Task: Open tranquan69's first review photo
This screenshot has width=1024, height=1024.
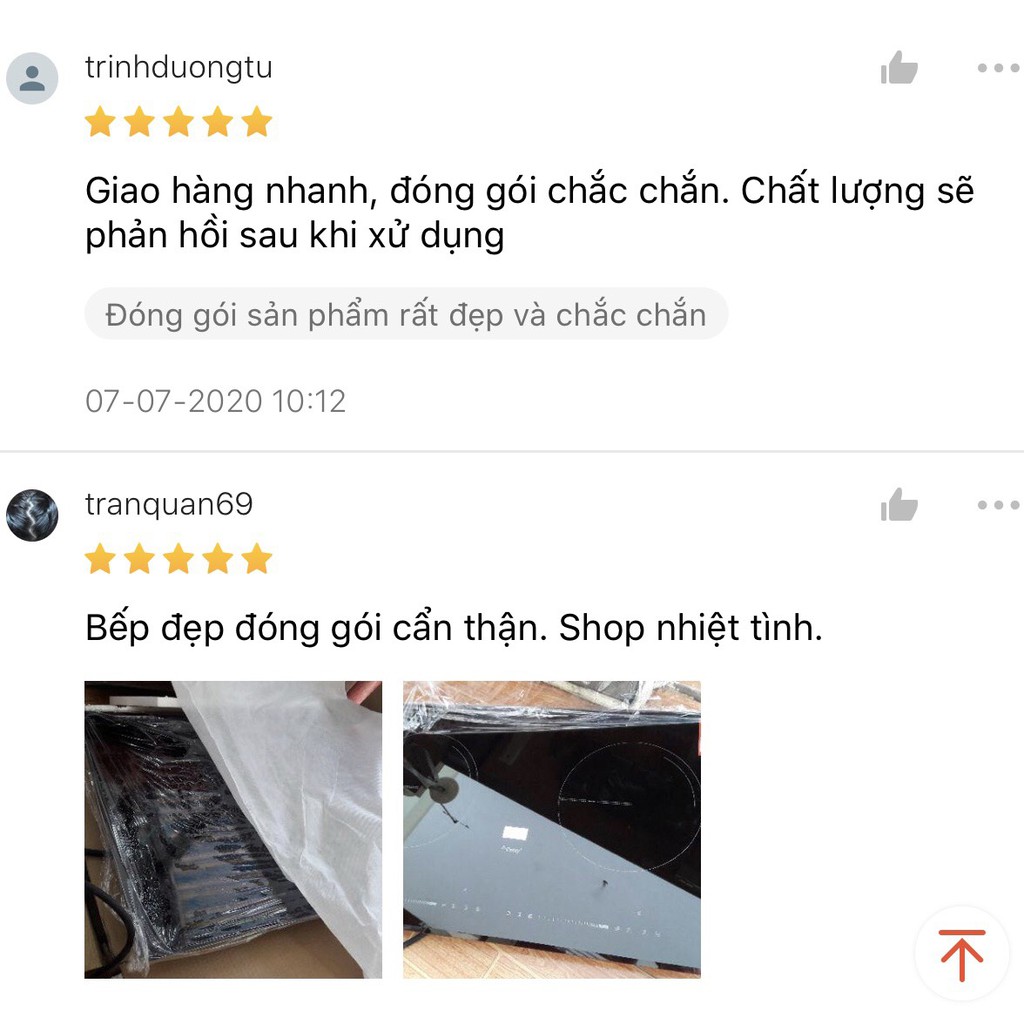Action: click(233, 829)
